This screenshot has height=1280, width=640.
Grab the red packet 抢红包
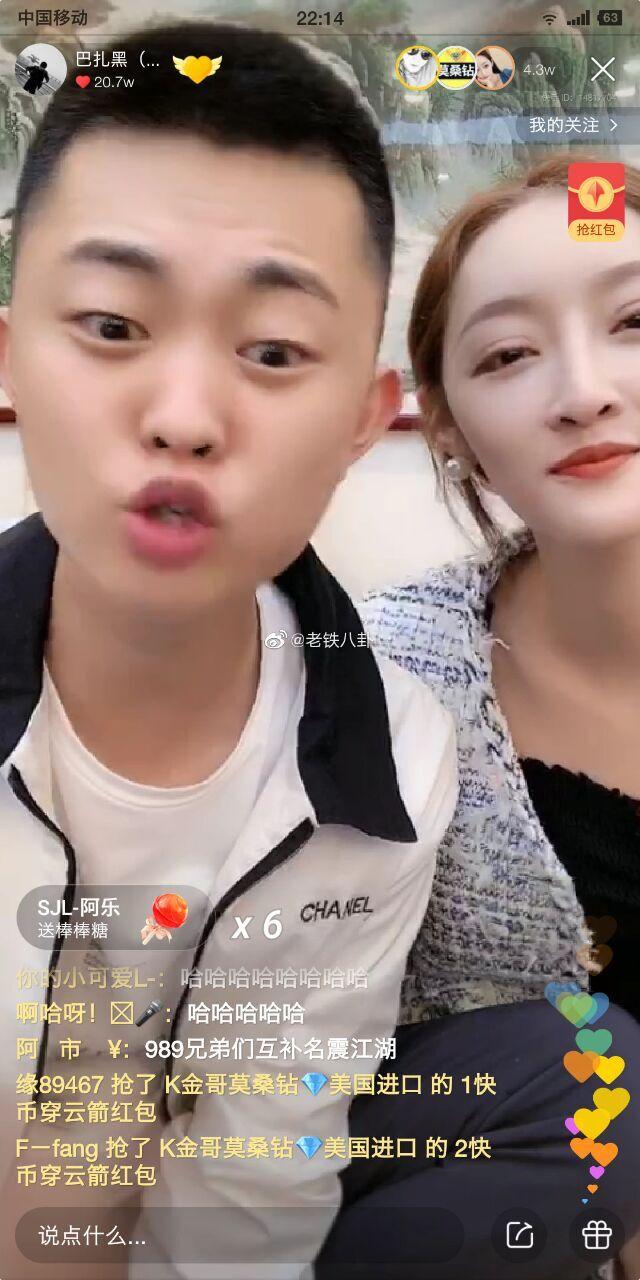tap(596, 202)
